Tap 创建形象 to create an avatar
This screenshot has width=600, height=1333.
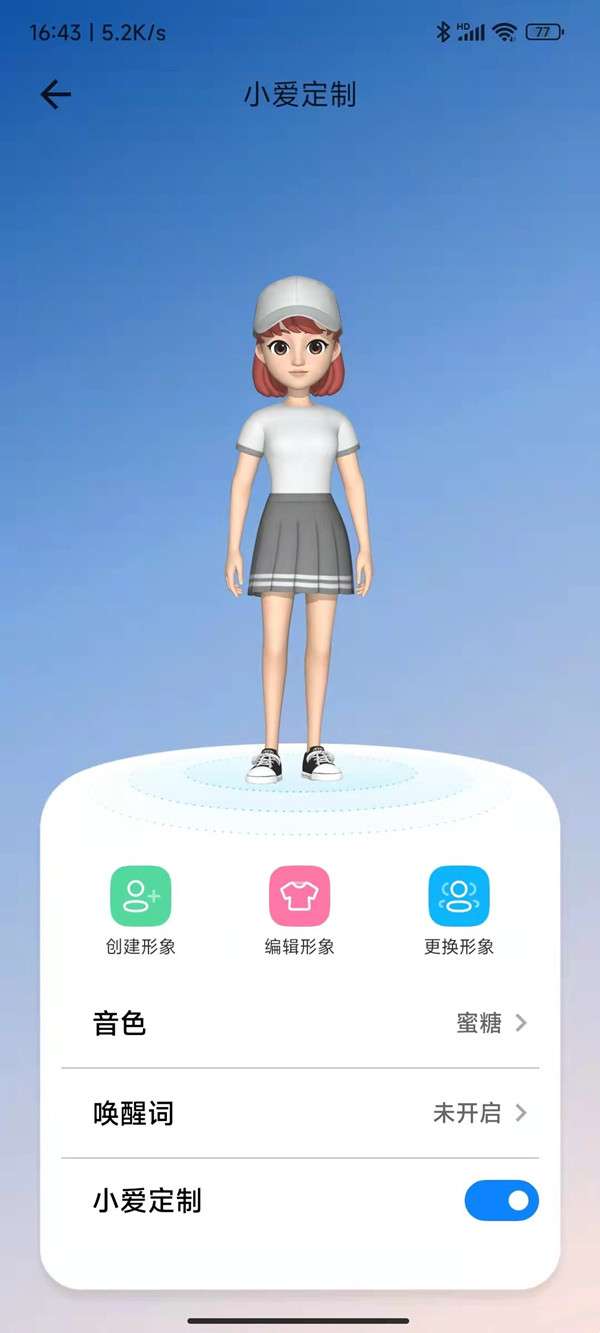click(x=141, y=897)
